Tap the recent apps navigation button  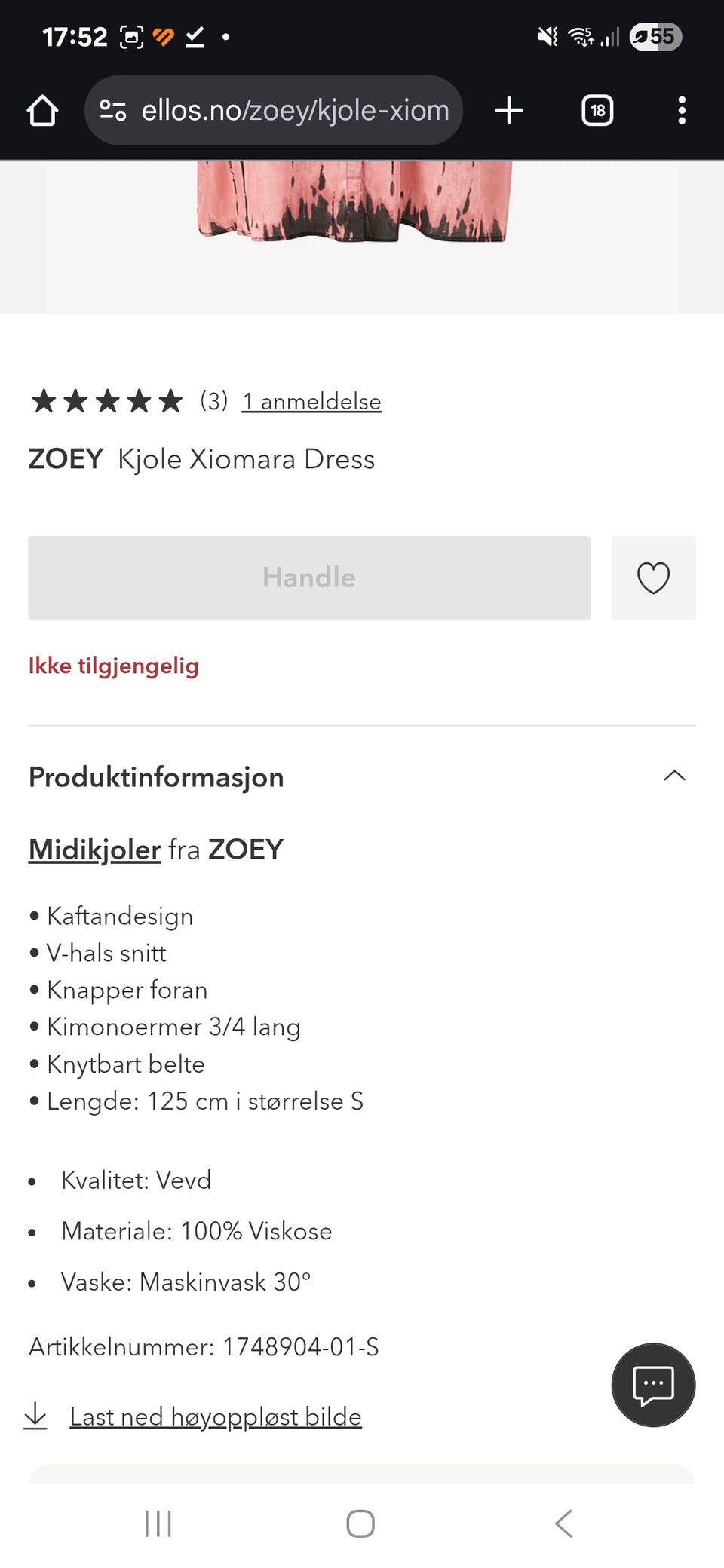click(x=158, y=1523)
